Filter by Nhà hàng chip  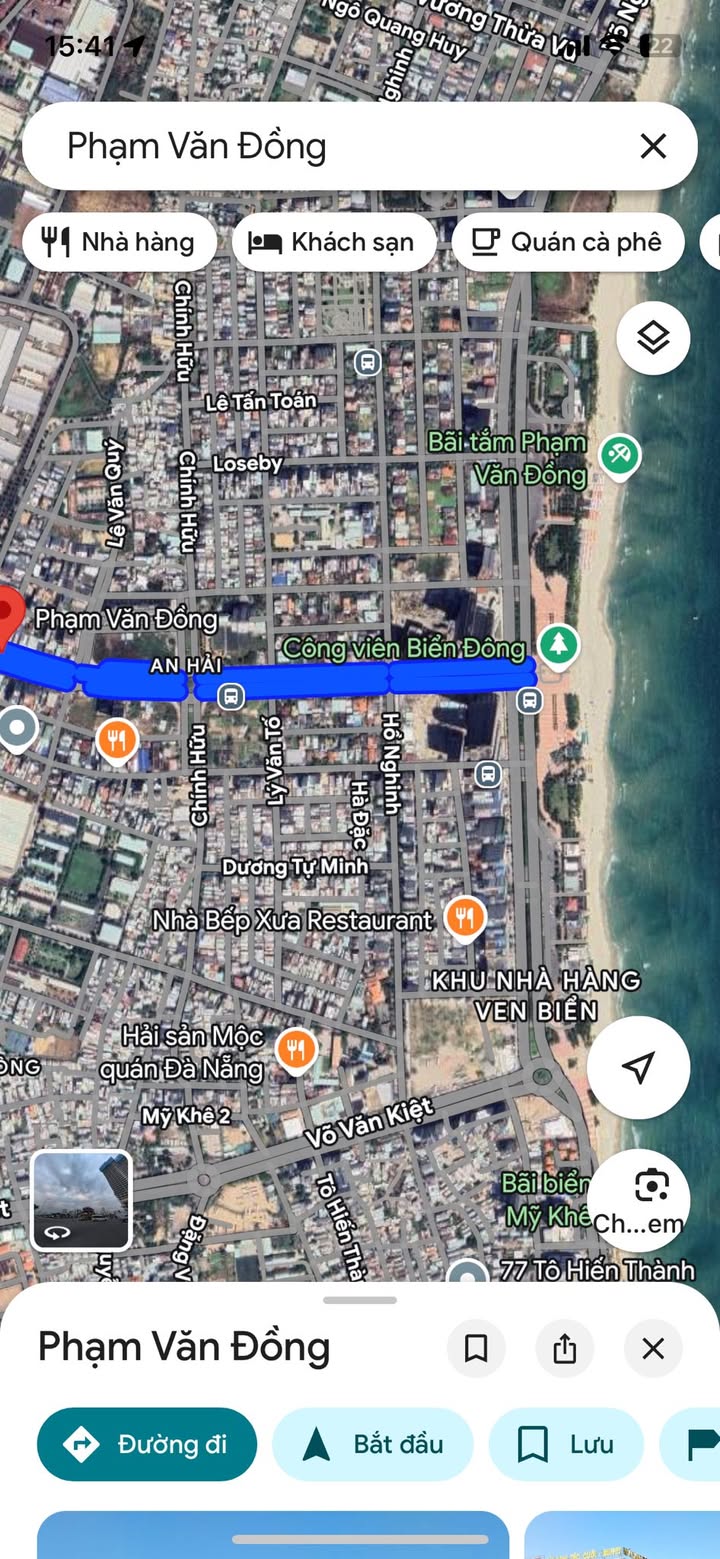[119, 242]
